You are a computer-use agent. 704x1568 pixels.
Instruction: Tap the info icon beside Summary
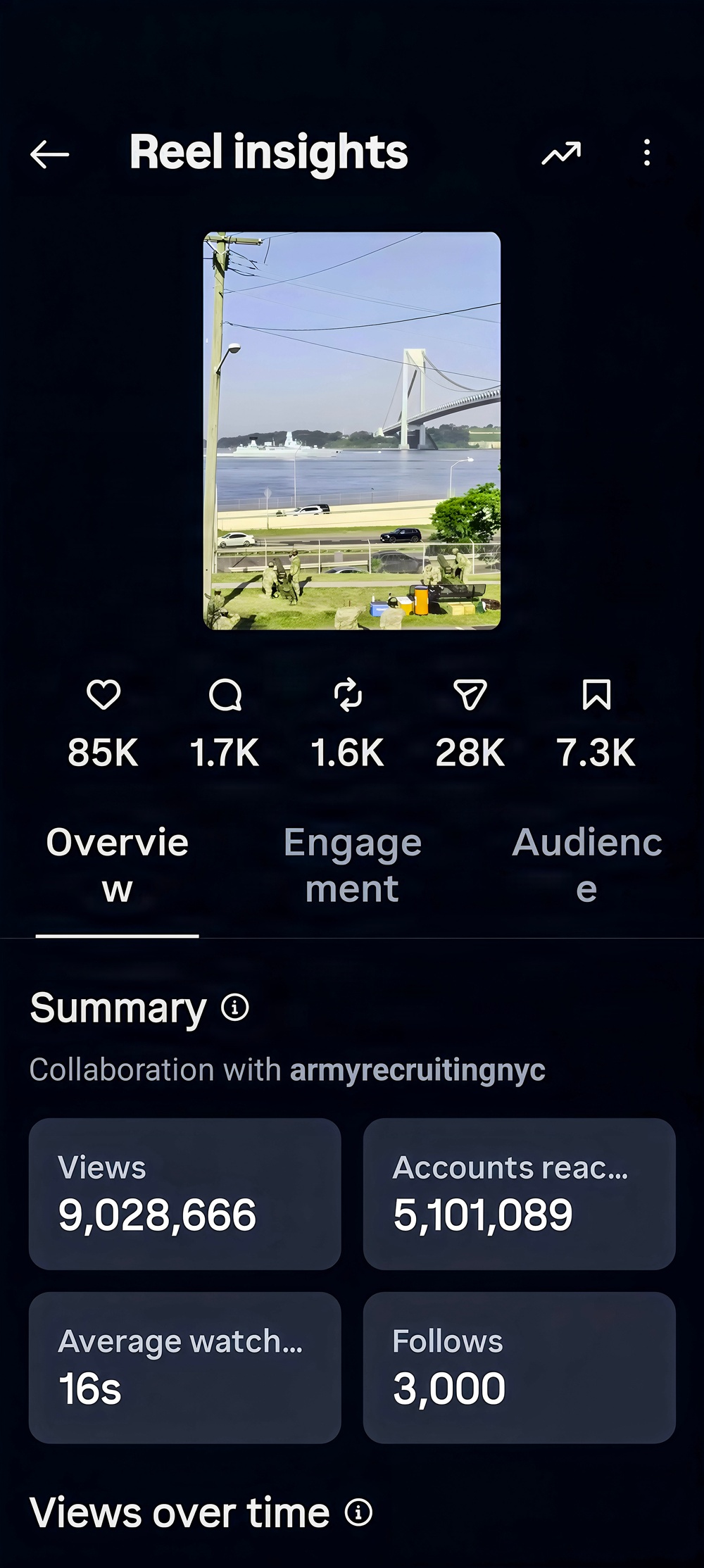pyautogui.click(x=235, y=1008)
